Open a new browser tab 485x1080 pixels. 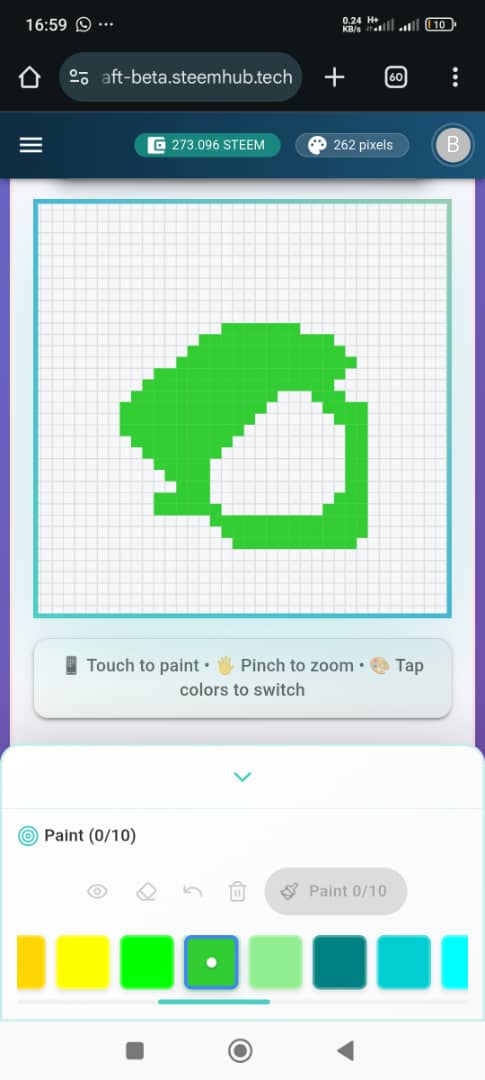334,77
